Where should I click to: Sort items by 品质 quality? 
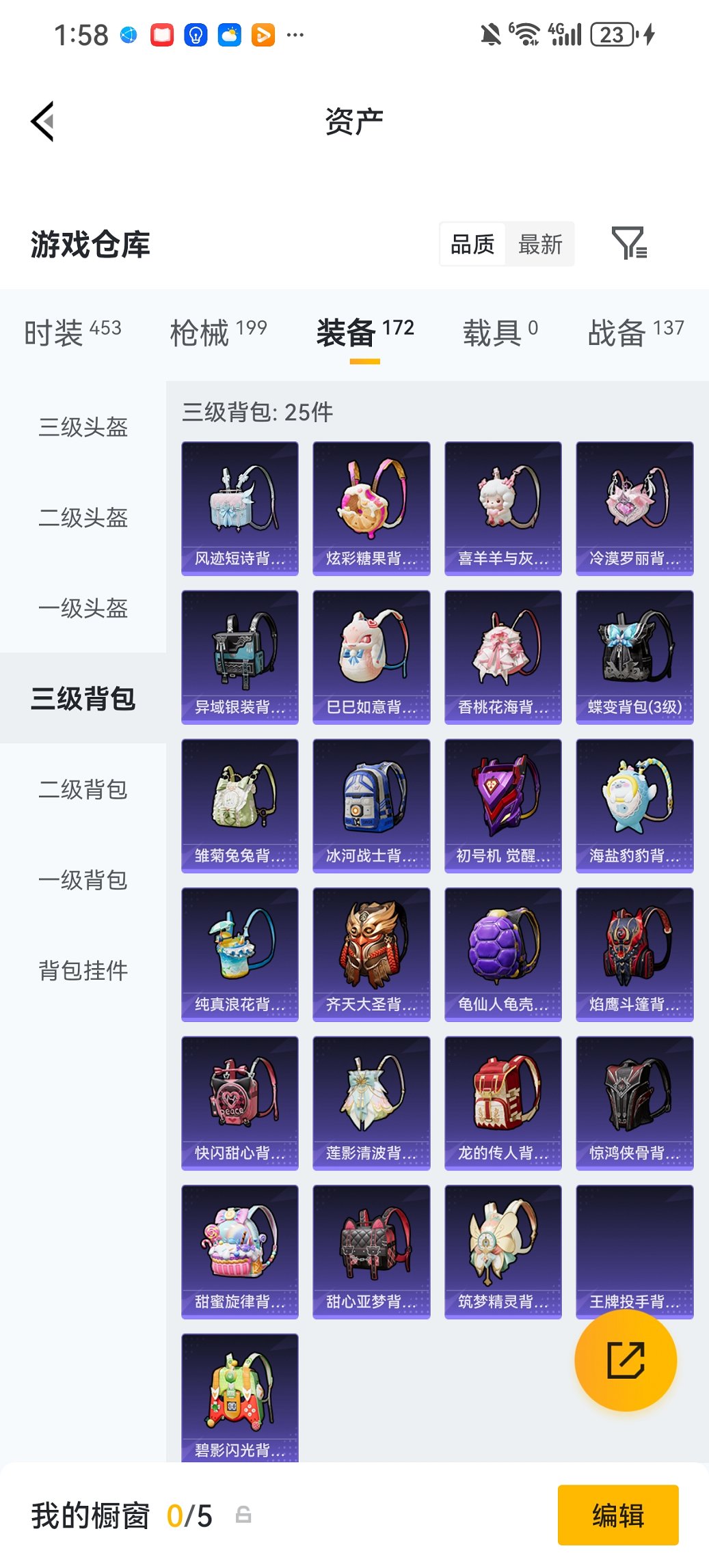[x=470, y=244]
